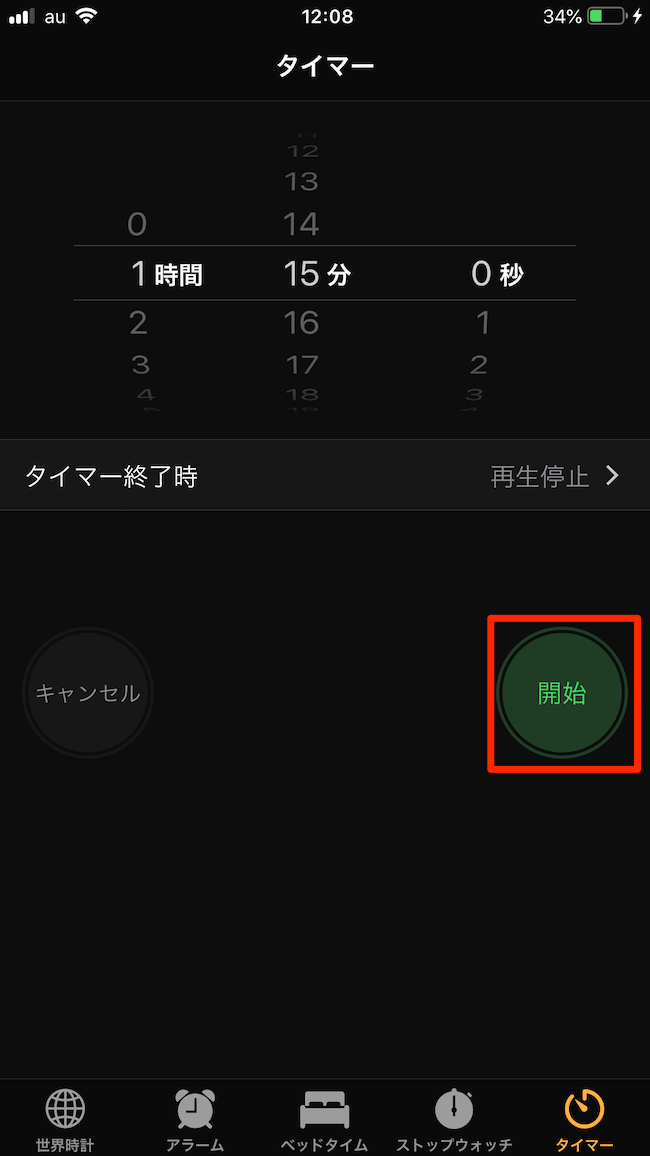
Task: Select 2 in the hours picker
Action: click(138, 323)
